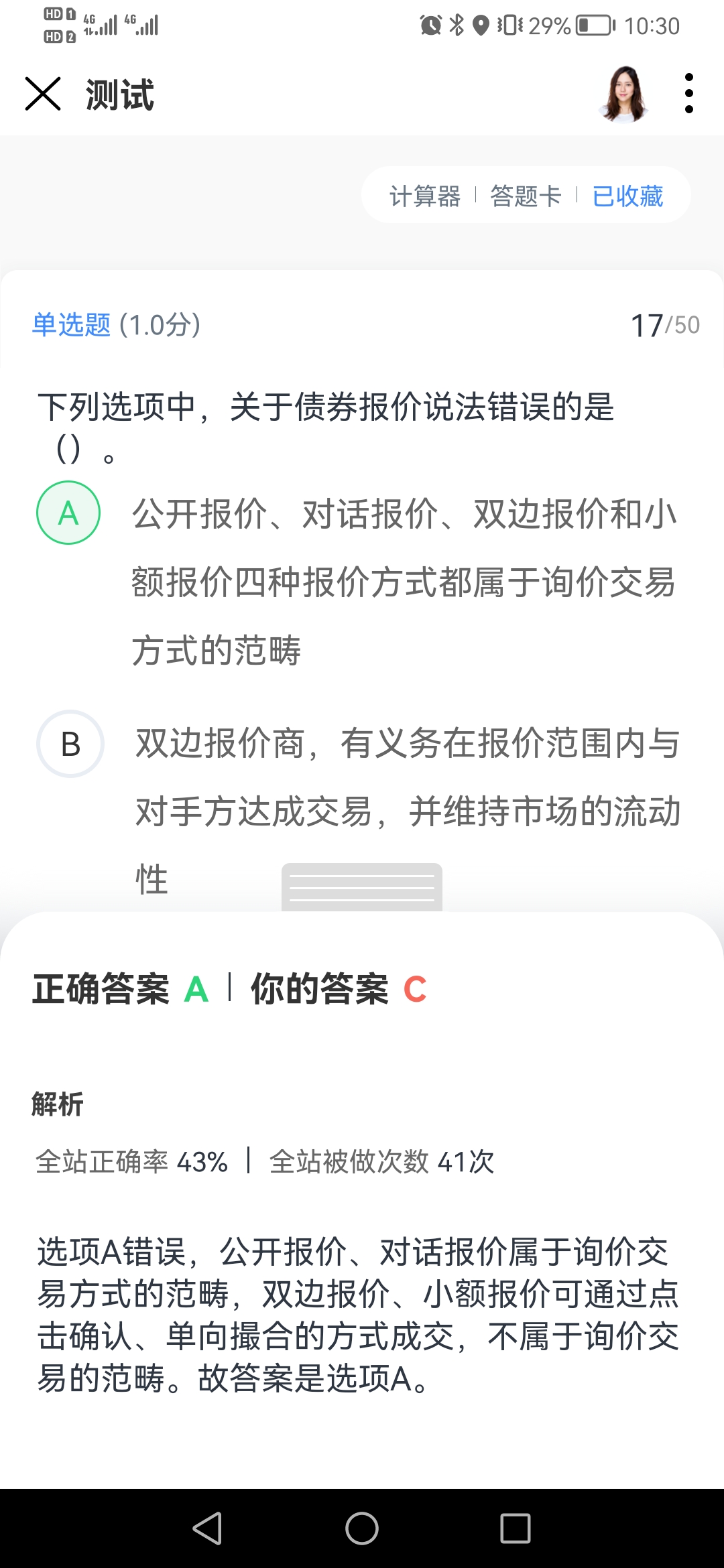Close the 测试 quiz screen
Viewport: 724px width, 1568px height.
click(43, 94)
